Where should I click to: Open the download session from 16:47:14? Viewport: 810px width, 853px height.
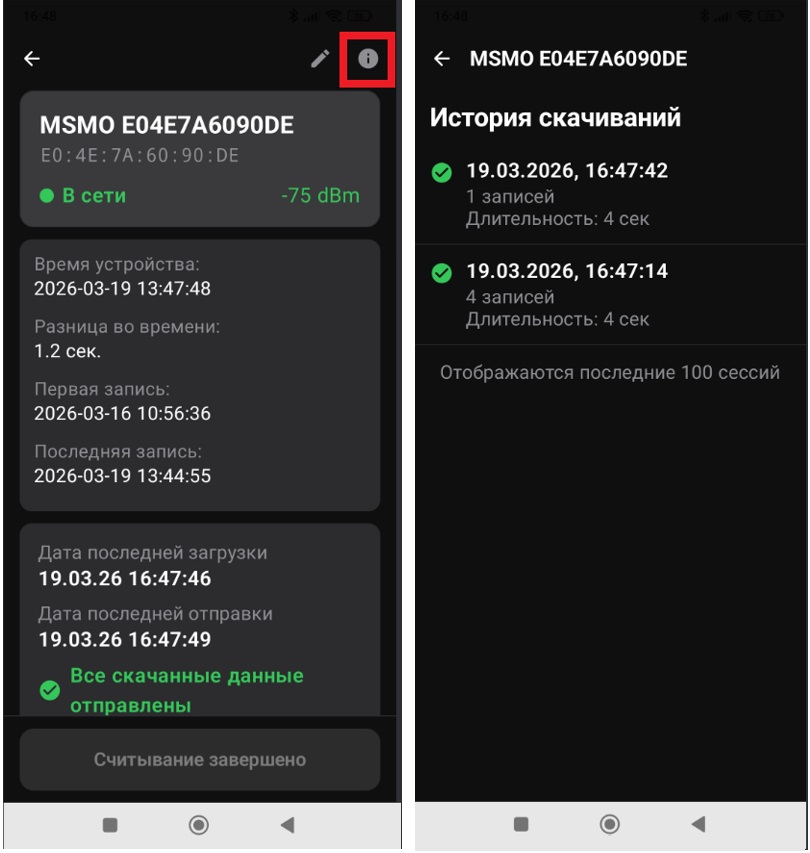(608, 295)
